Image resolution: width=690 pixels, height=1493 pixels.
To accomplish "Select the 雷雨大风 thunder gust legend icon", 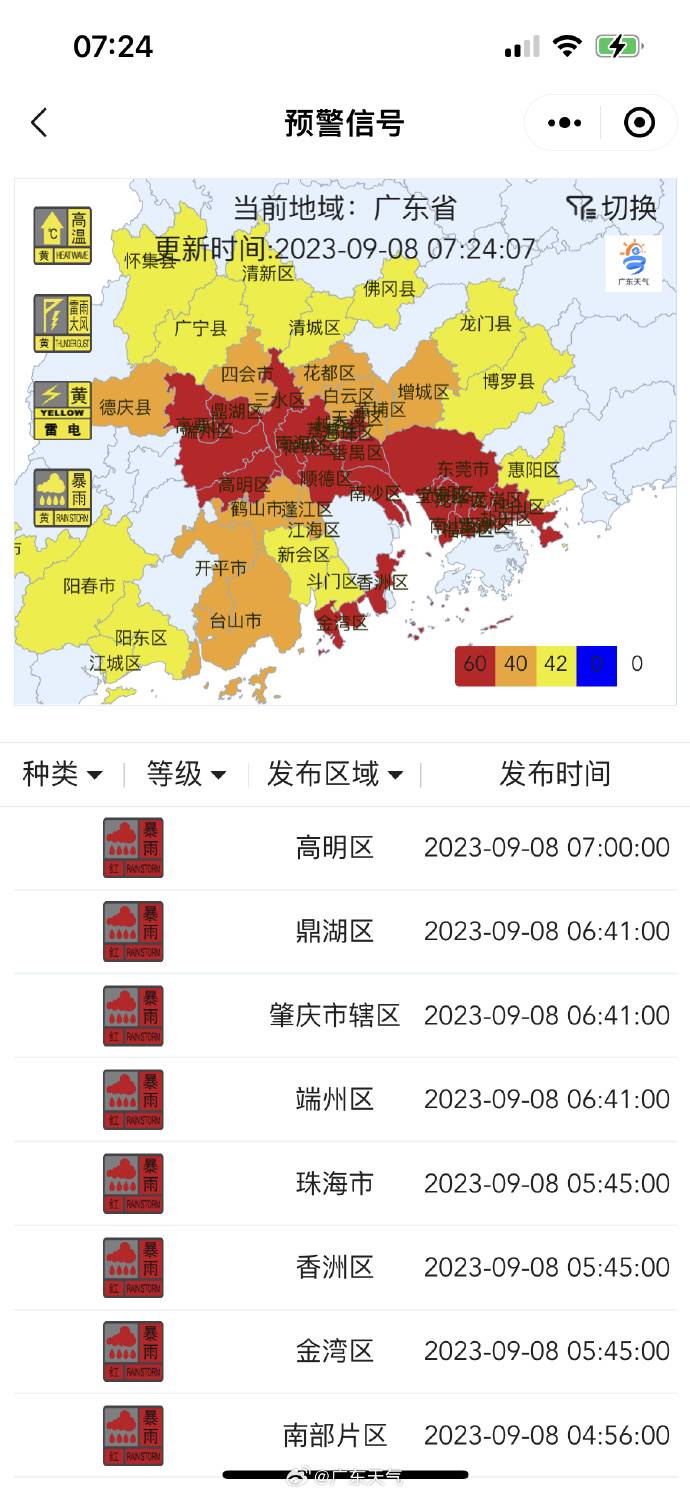I will (x=62, y=323).
